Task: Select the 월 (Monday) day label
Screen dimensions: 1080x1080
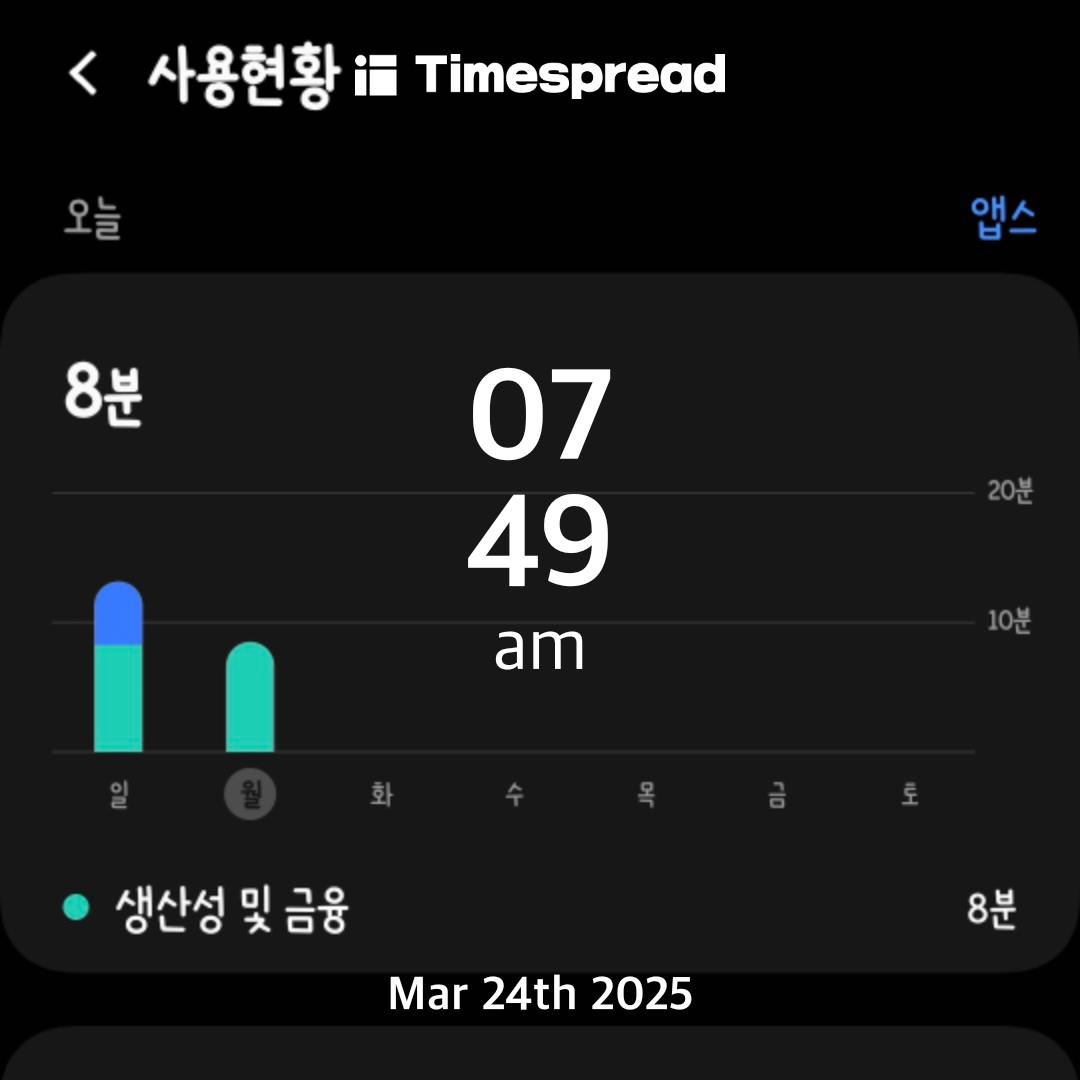Action: coord(250,794)
